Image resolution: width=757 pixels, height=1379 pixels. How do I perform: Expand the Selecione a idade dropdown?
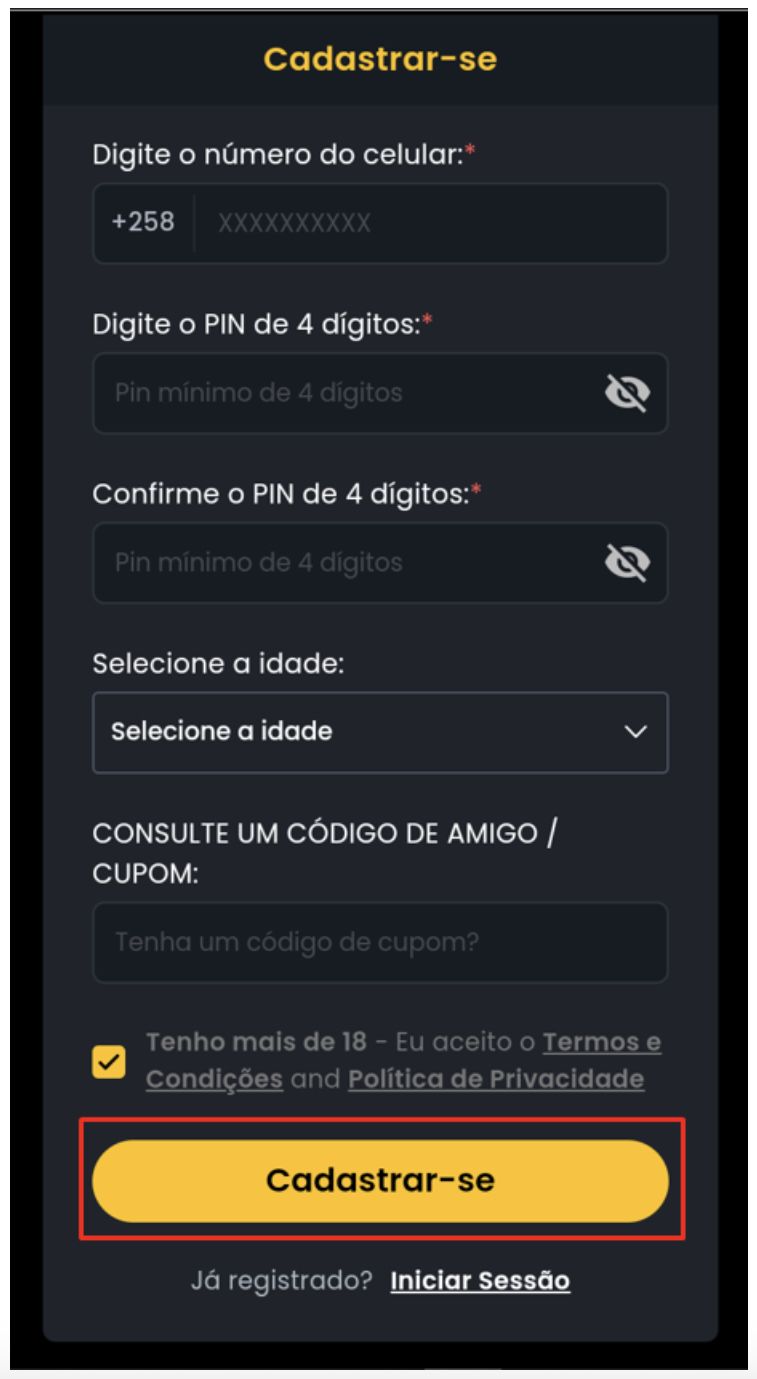pos(380,732)
